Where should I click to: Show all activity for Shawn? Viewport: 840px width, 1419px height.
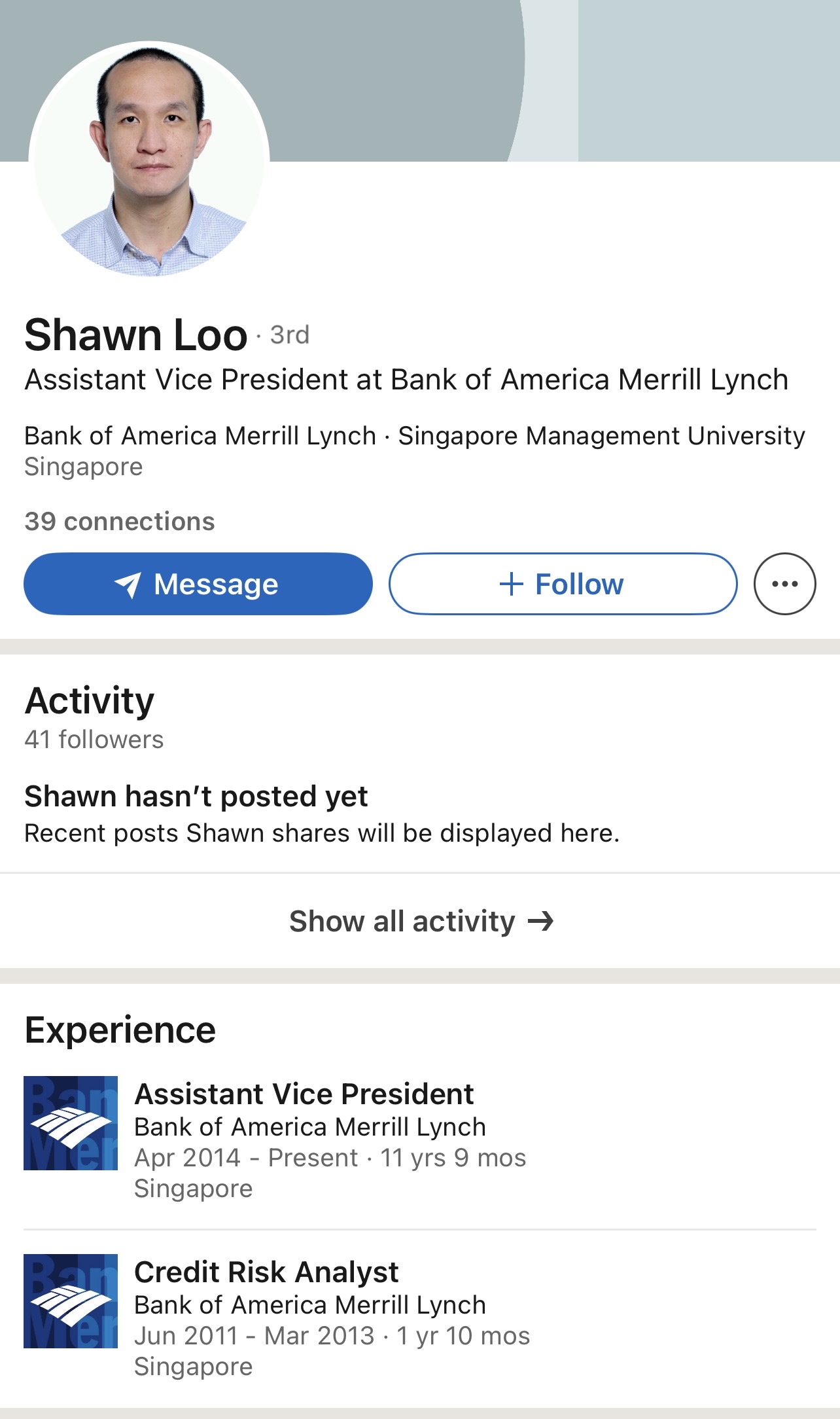tap(420, 921)
